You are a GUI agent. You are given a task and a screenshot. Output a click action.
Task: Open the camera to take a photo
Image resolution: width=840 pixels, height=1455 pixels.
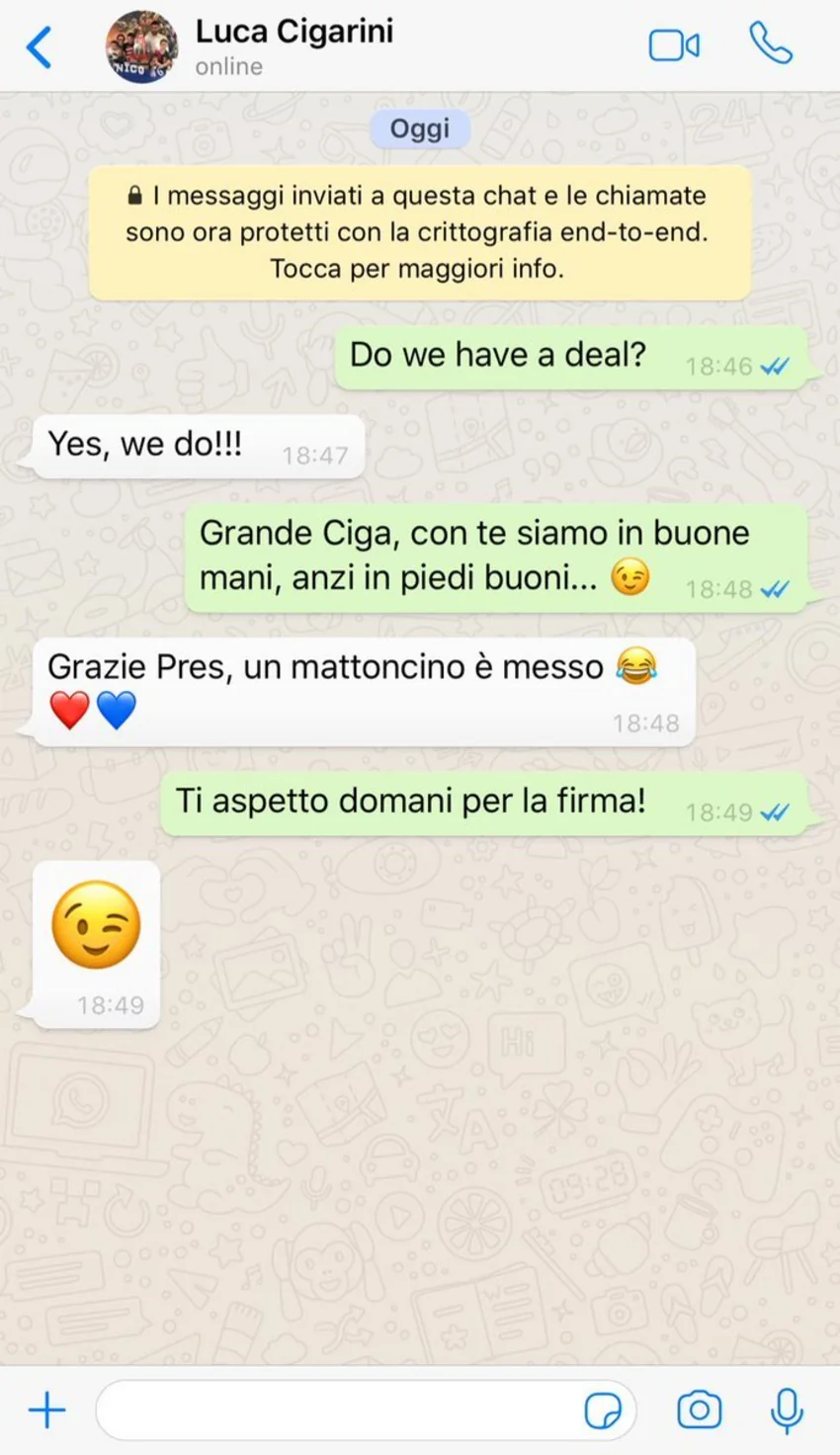click(x=699, y=1410)
